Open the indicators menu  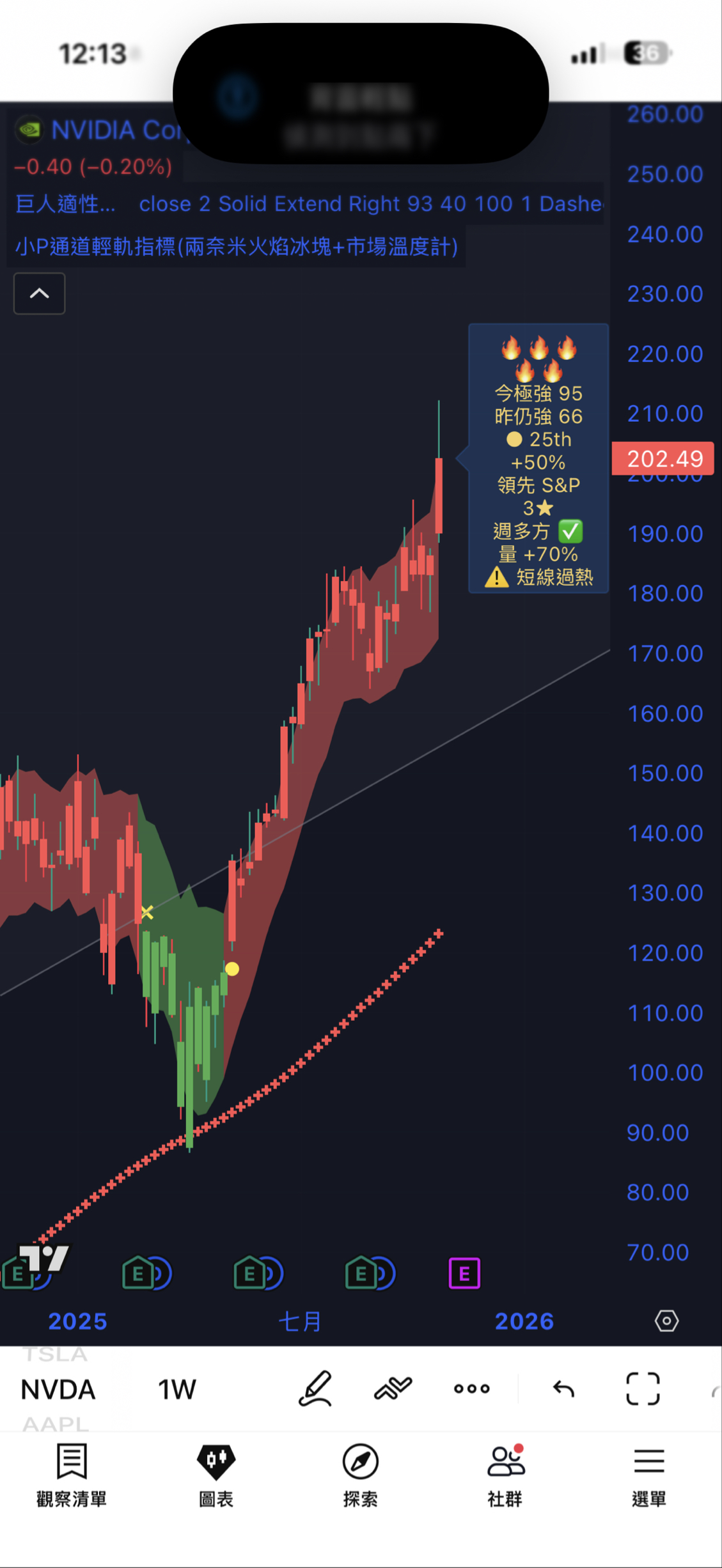393,1388
